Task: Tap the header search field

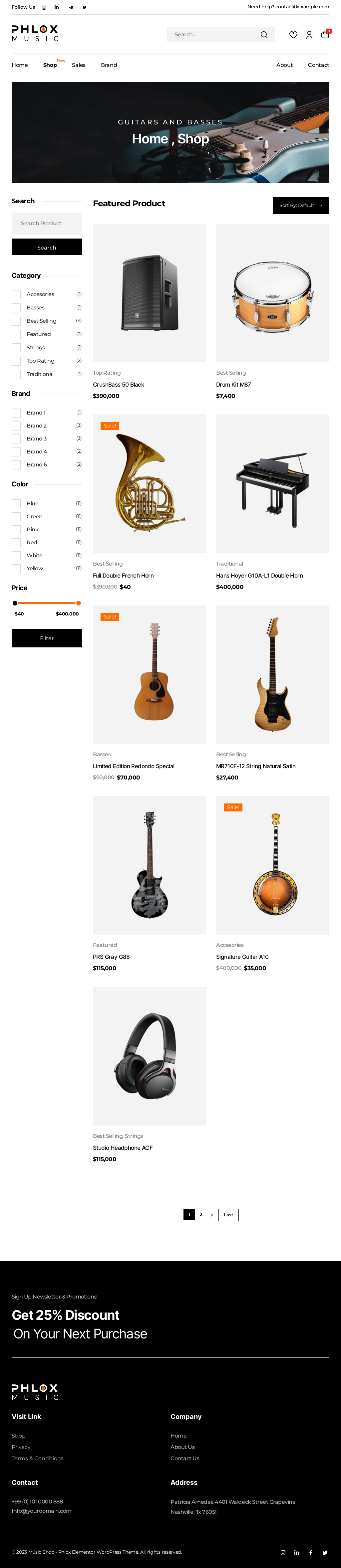Action: (213, 35)
